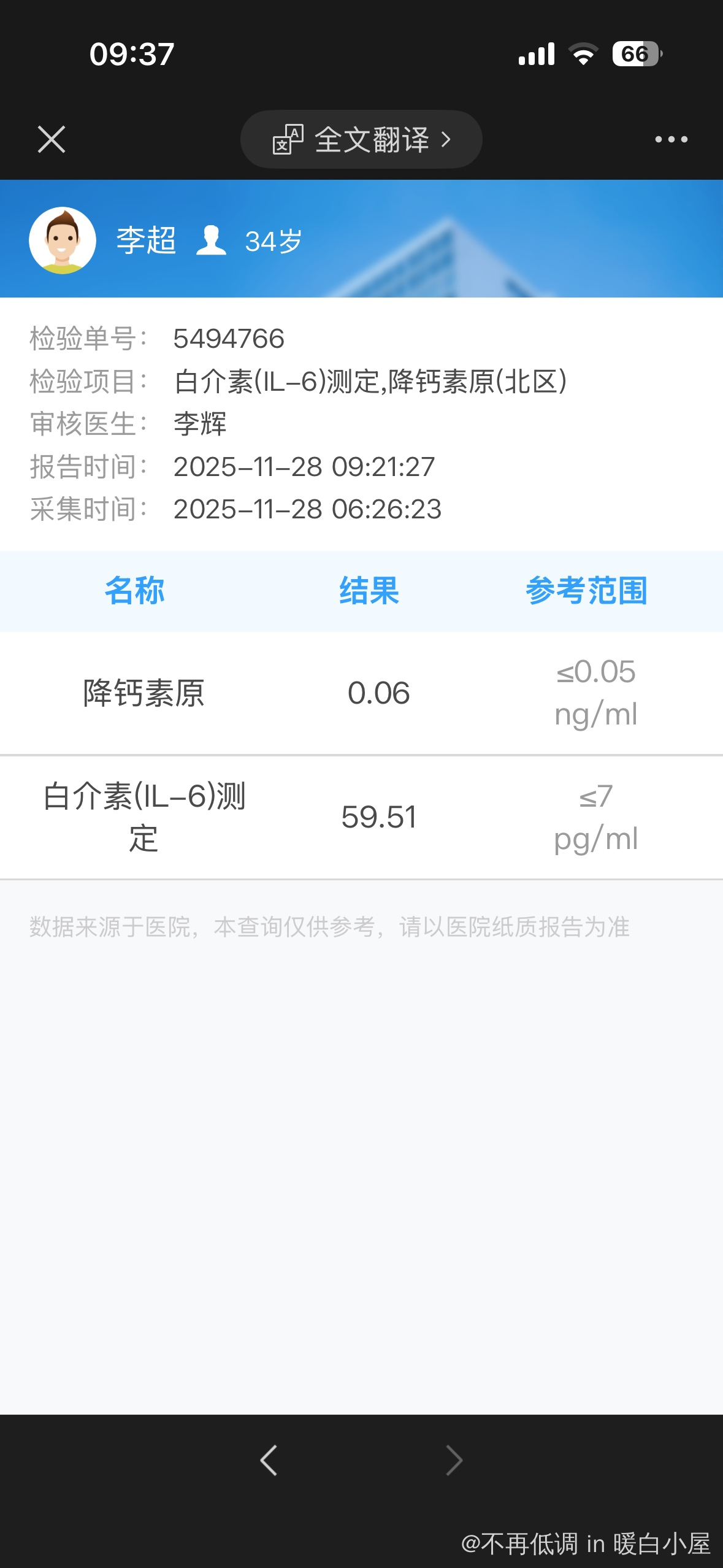723x1568 pixels.
Task: Close the lab report webview
Action: pos(52,139)
